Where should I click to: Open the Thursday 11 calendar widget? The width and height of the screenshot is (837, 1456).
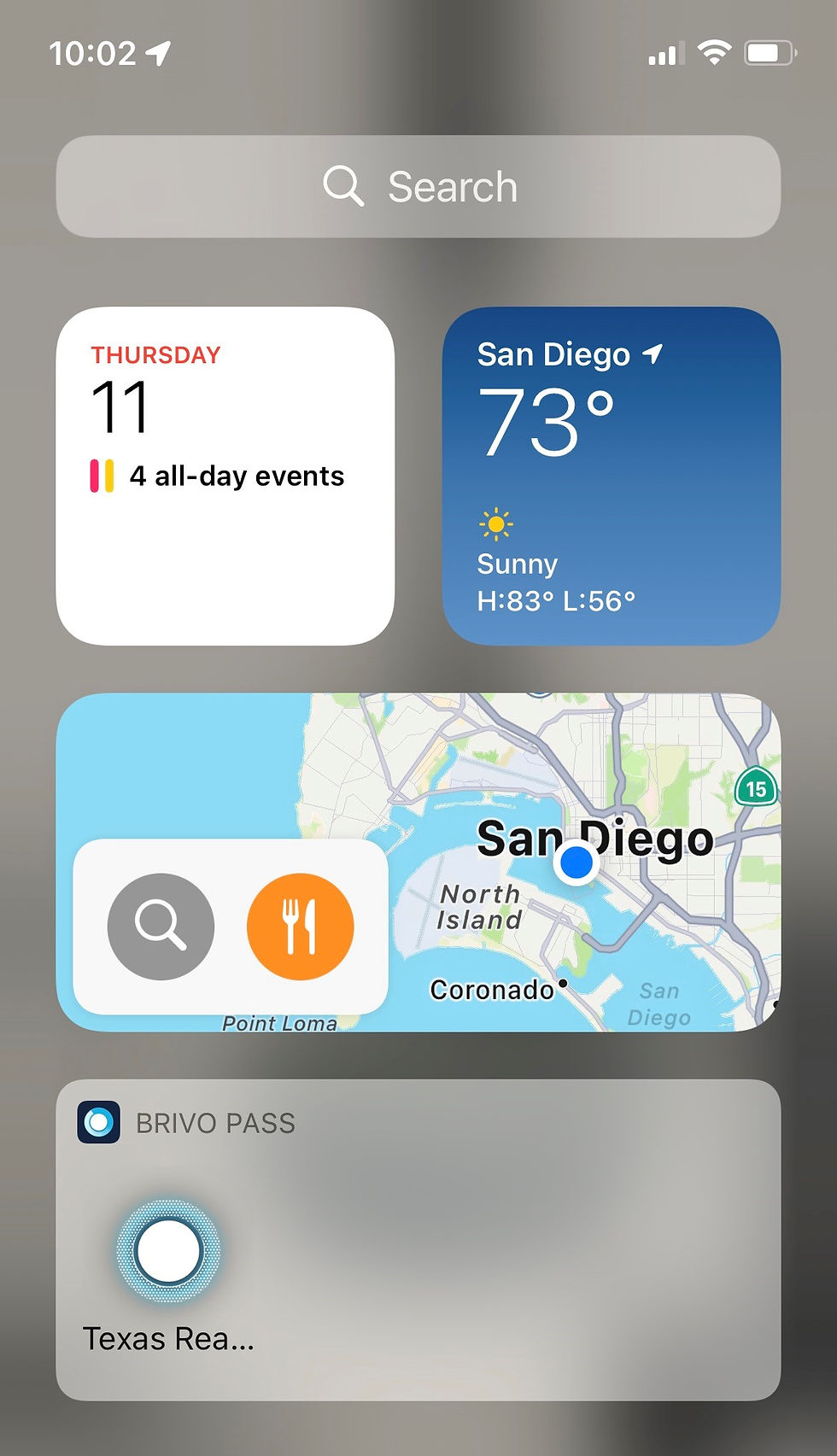[x=225, y=476]
